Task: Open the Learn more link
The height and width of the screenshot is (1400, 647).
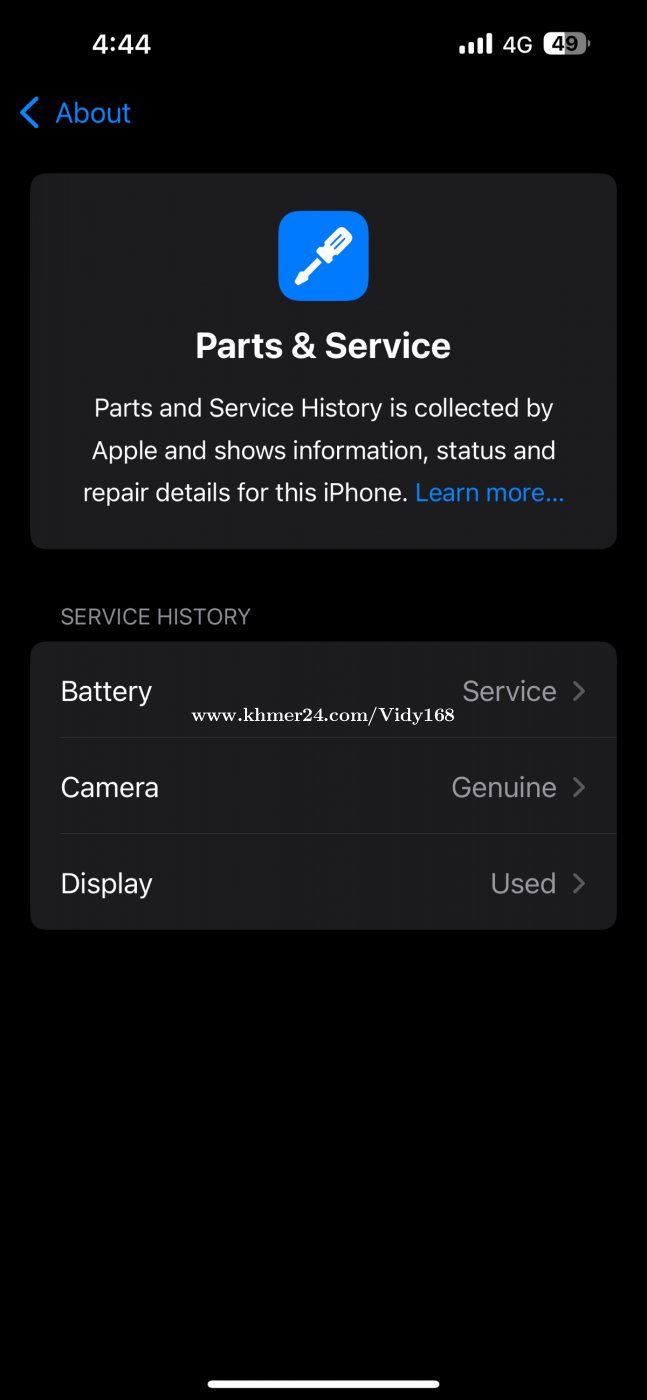Action: pos(490,493)
